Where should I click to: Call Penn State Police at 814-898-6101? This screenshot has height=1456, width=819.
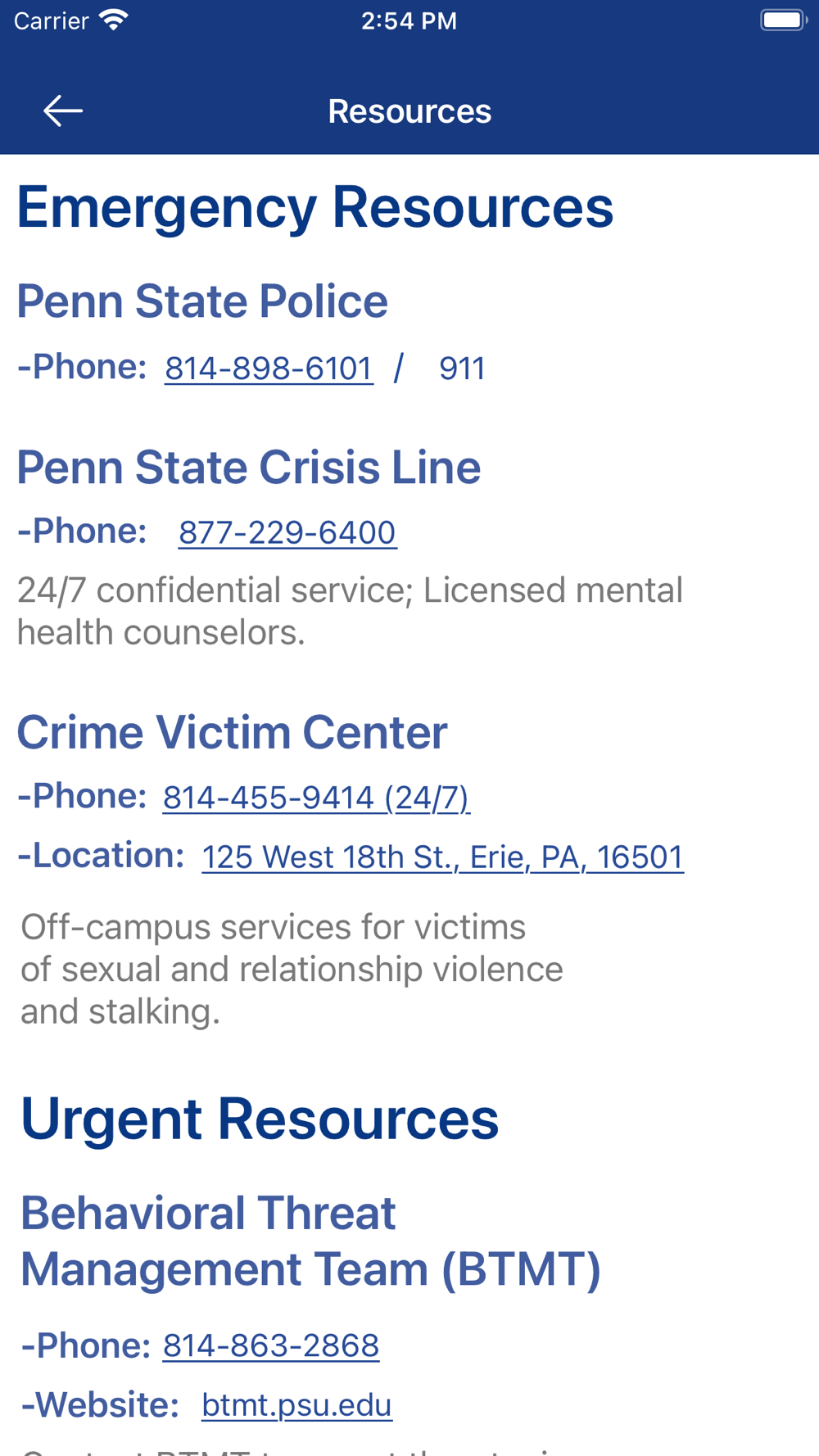pos(269,369)
